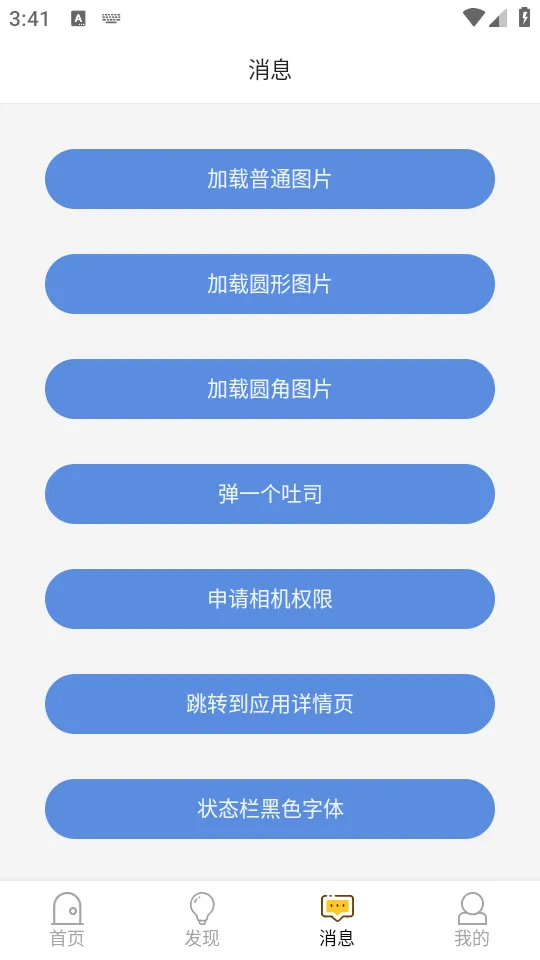Request camera permission via 申请相机权限
Image resolution: width=540 pixels, height=960 pixels.
269,599
